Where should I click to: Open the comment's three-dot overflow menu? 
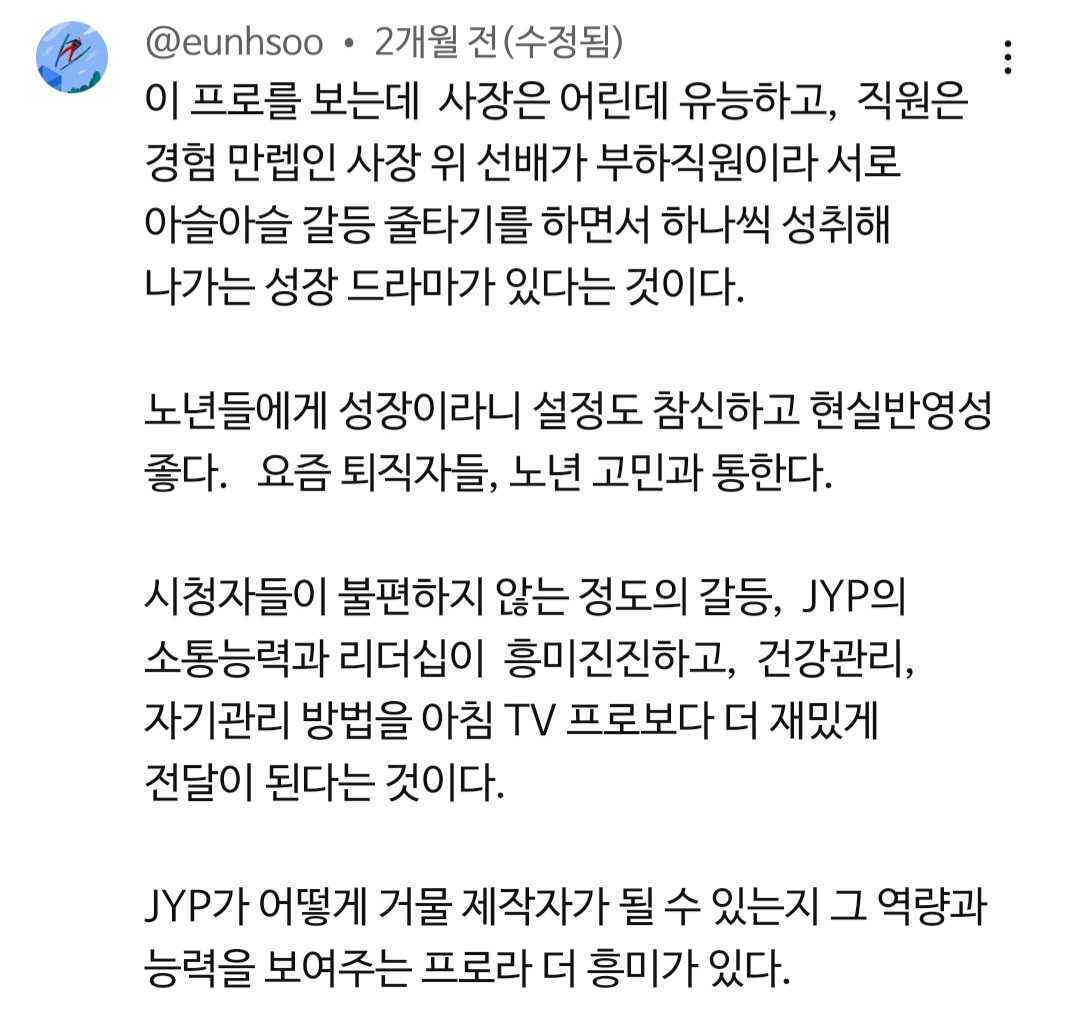tap(1008, 57)
